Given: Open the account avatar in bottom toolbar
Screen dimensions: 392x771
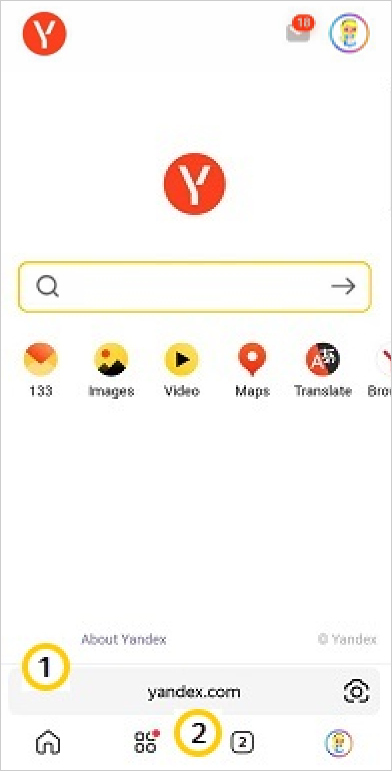Looking at the screenshot, I should point(339,742).
